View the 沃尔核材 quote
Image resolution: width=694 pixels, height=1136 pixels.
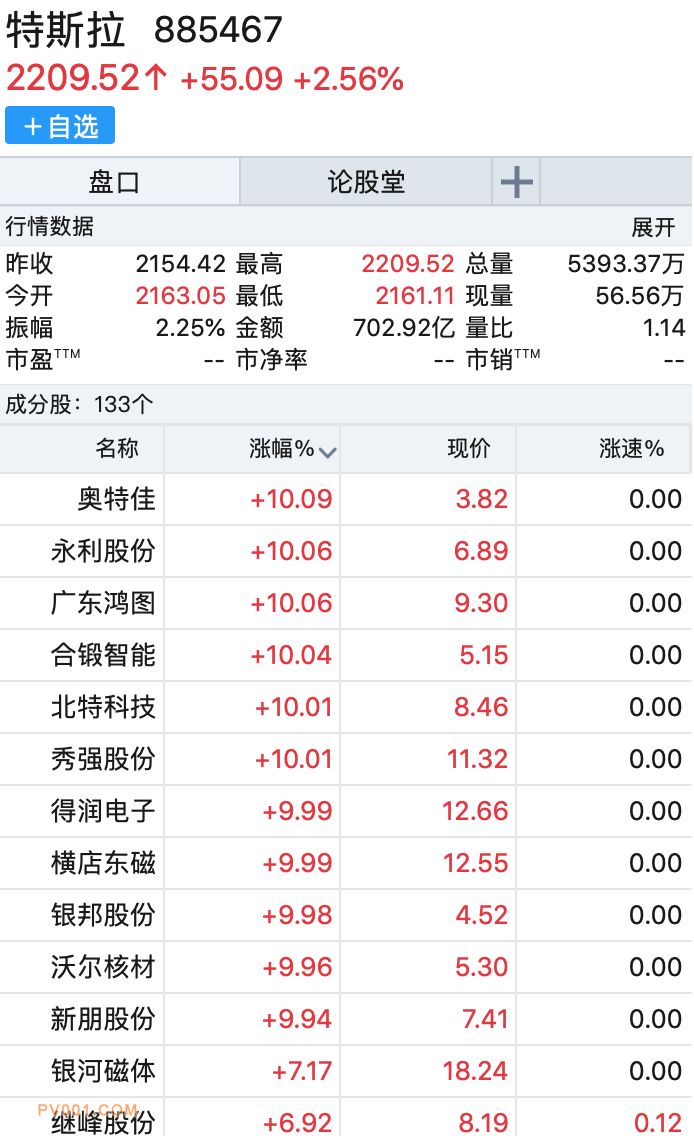click(103, 967)
